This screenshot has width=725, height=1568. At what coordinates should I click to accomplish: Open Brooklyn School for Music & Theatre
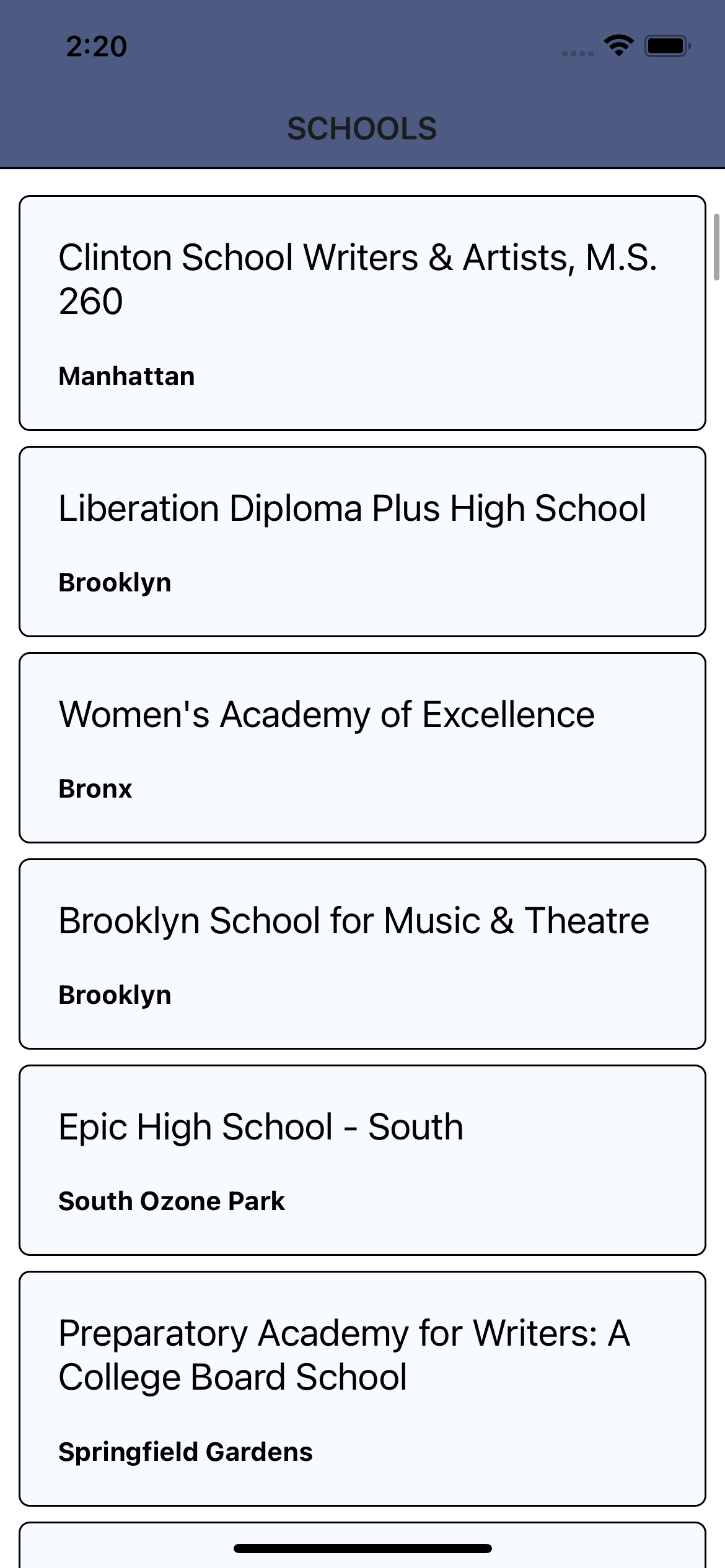click(362, 954)
